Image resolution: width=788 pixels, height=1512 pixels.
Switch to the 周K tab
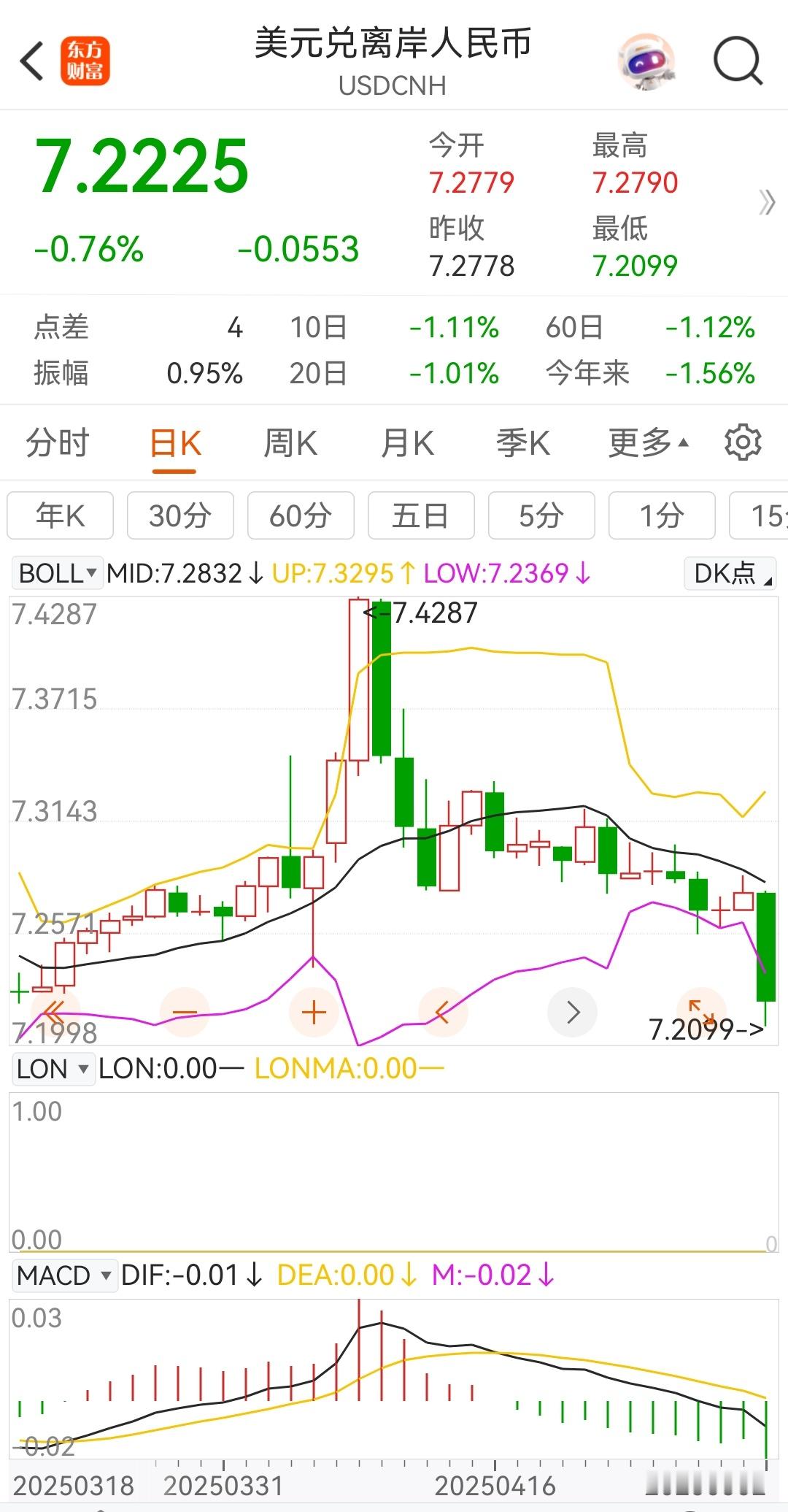(x=290, y=443)
